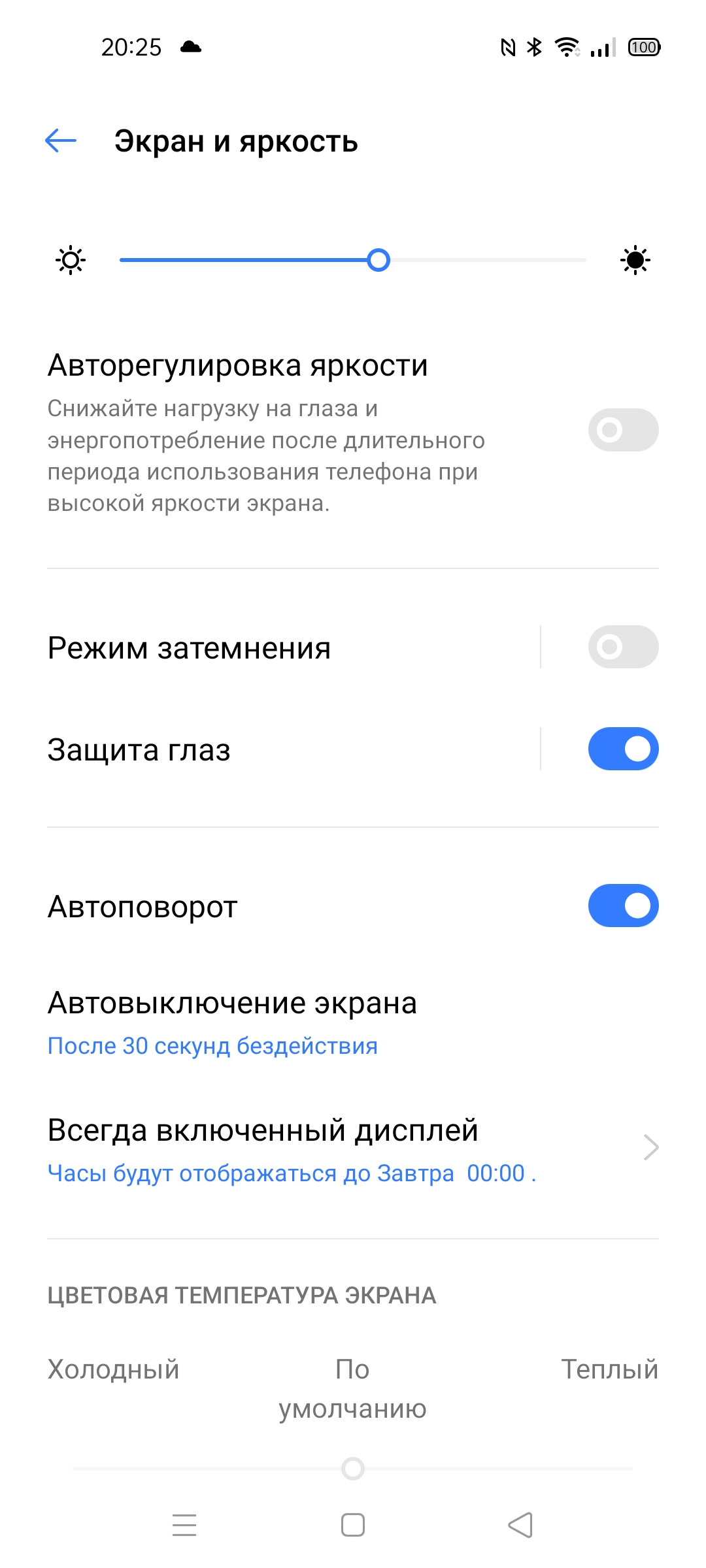Open recent apps from navigation bar
This screenshot has width=706, height=1568.
[x=184, y=1526]
